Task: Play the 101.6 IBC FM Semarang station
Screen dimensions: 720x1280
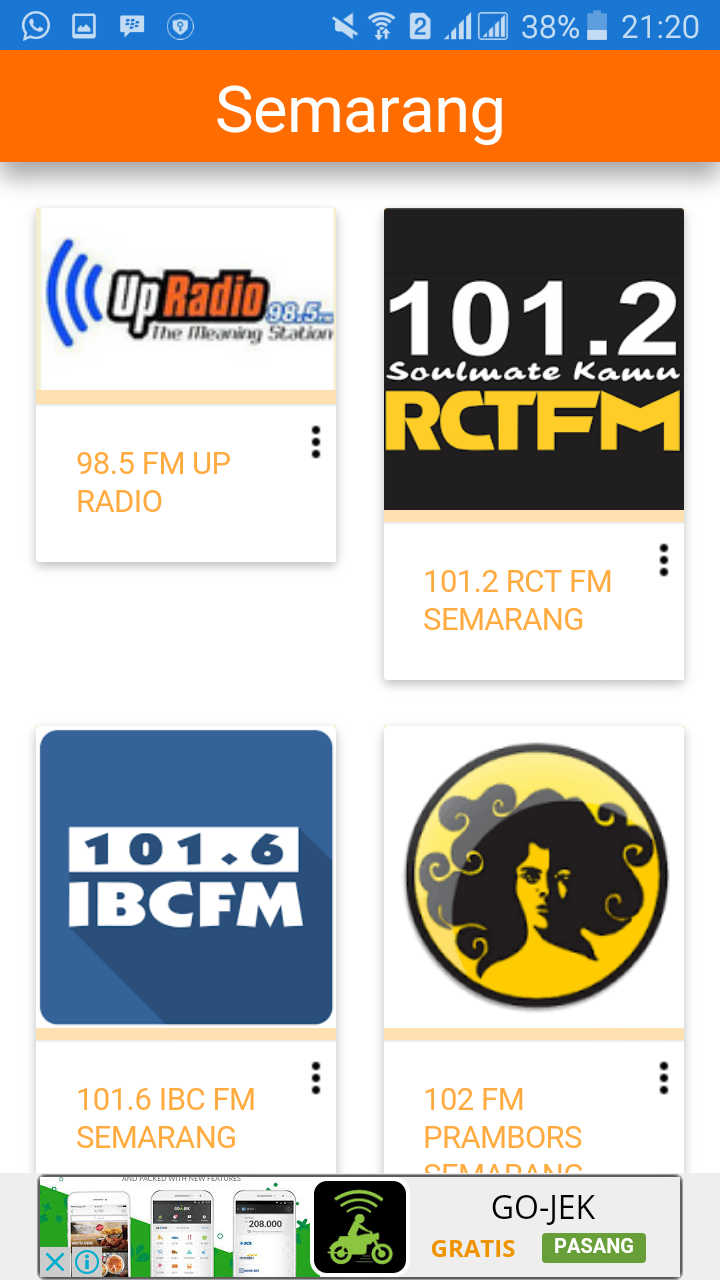Action: coord(185,877)
